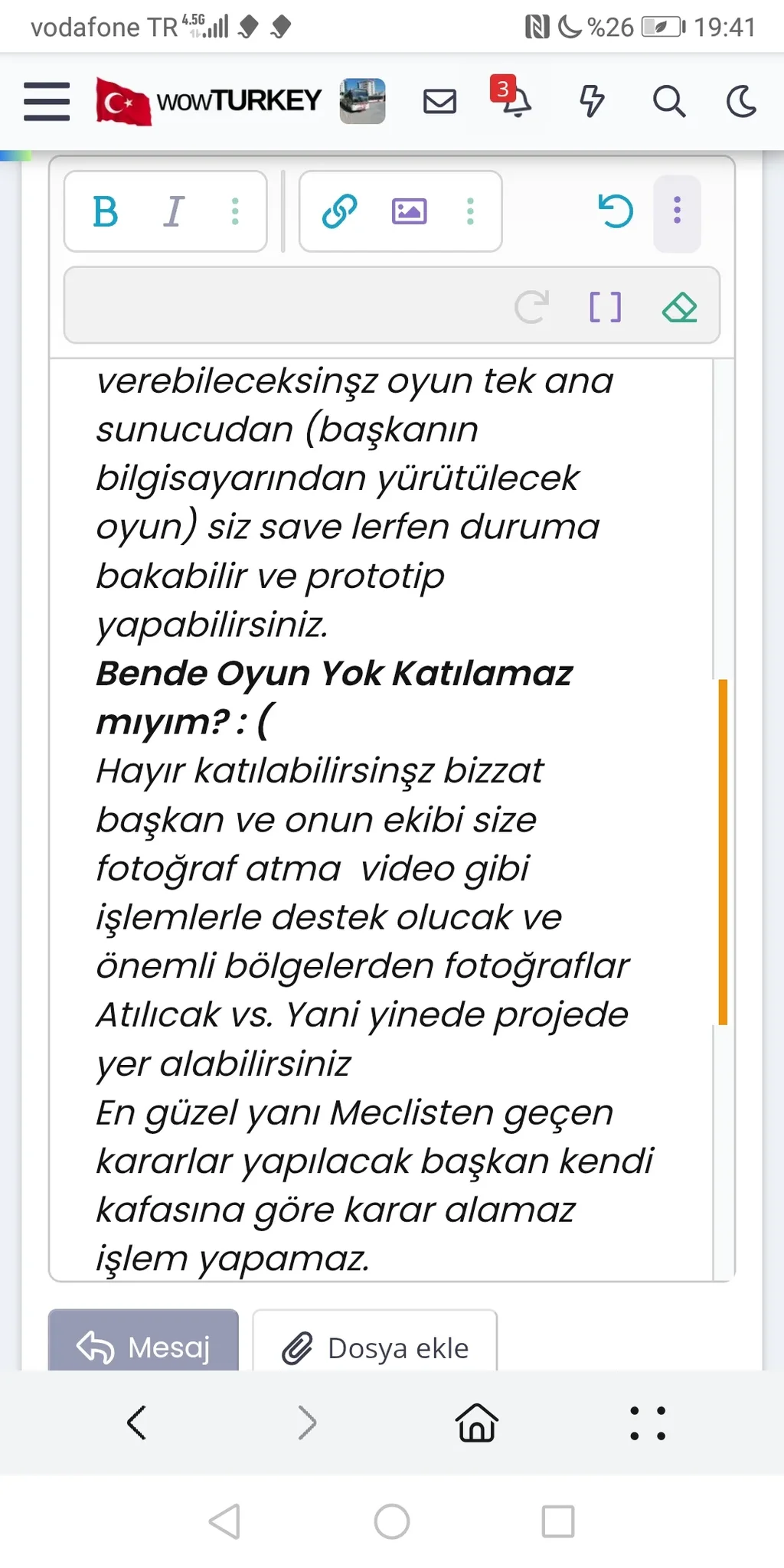Open the lightning what's new icon

(x=591, y=101)
